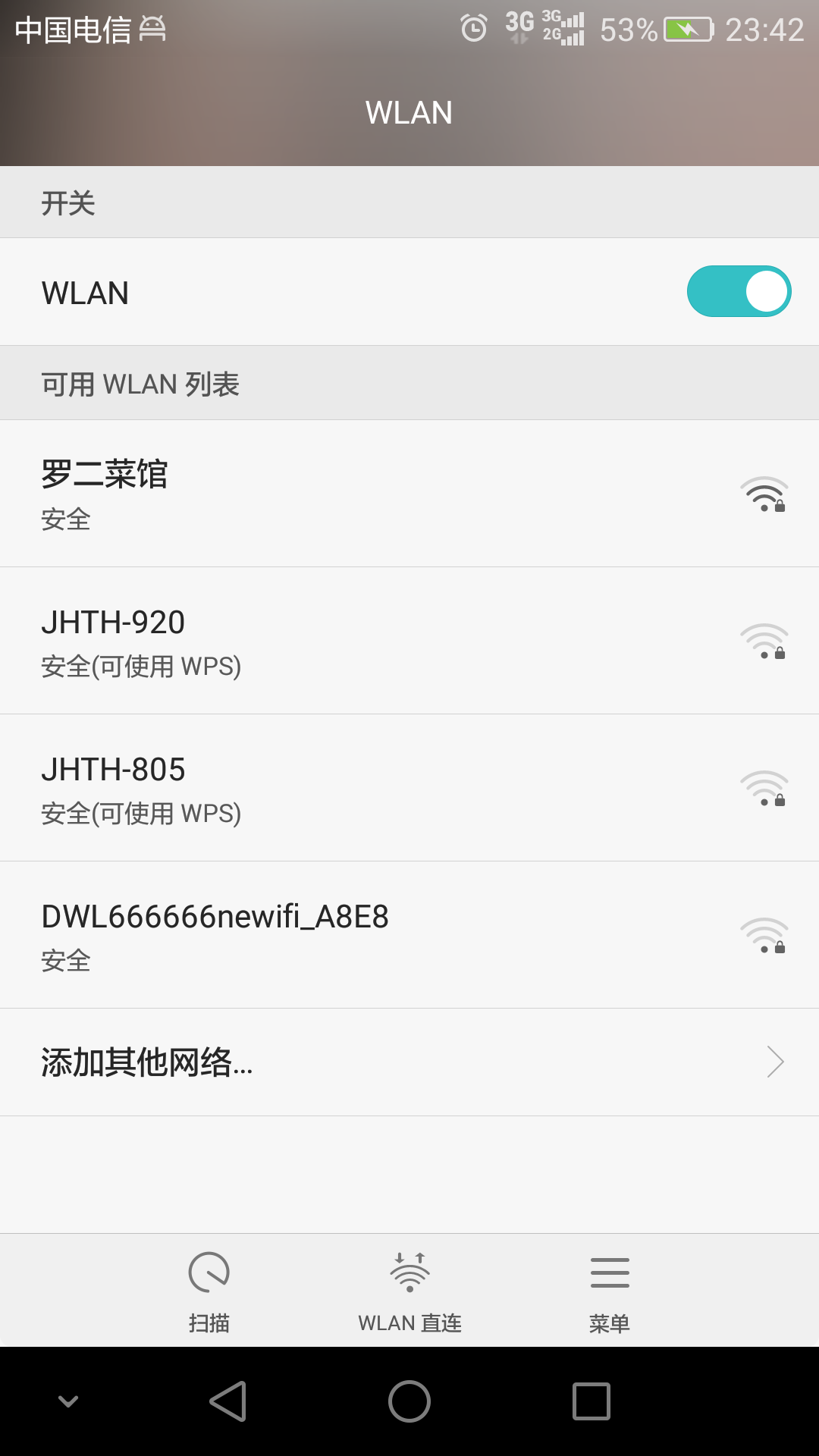819x1456 pixels.
Task: Select the 可用 WLAN 列表 section header
Action: 140,383
